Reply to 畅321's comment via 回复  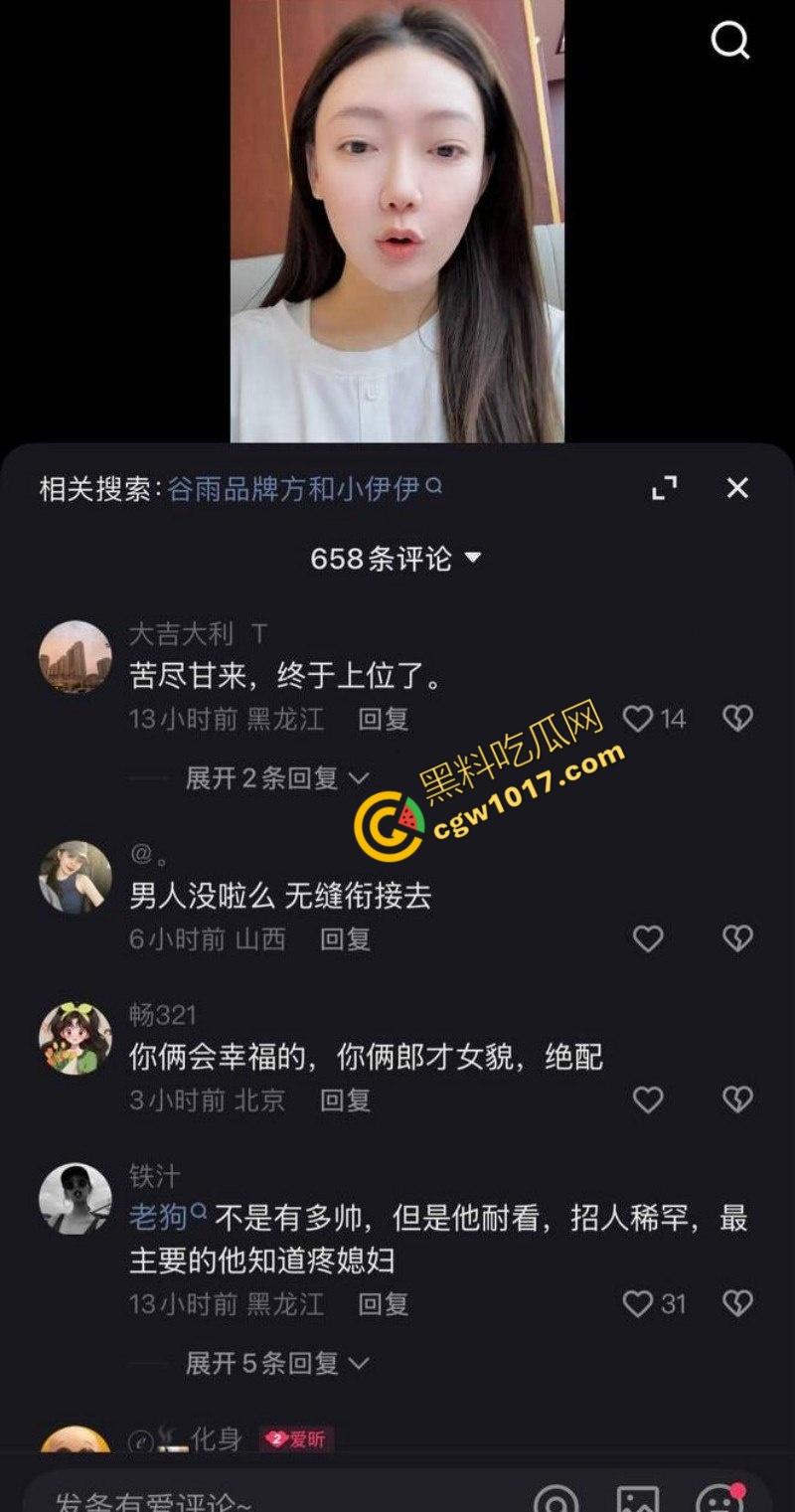click(345, 1100)
